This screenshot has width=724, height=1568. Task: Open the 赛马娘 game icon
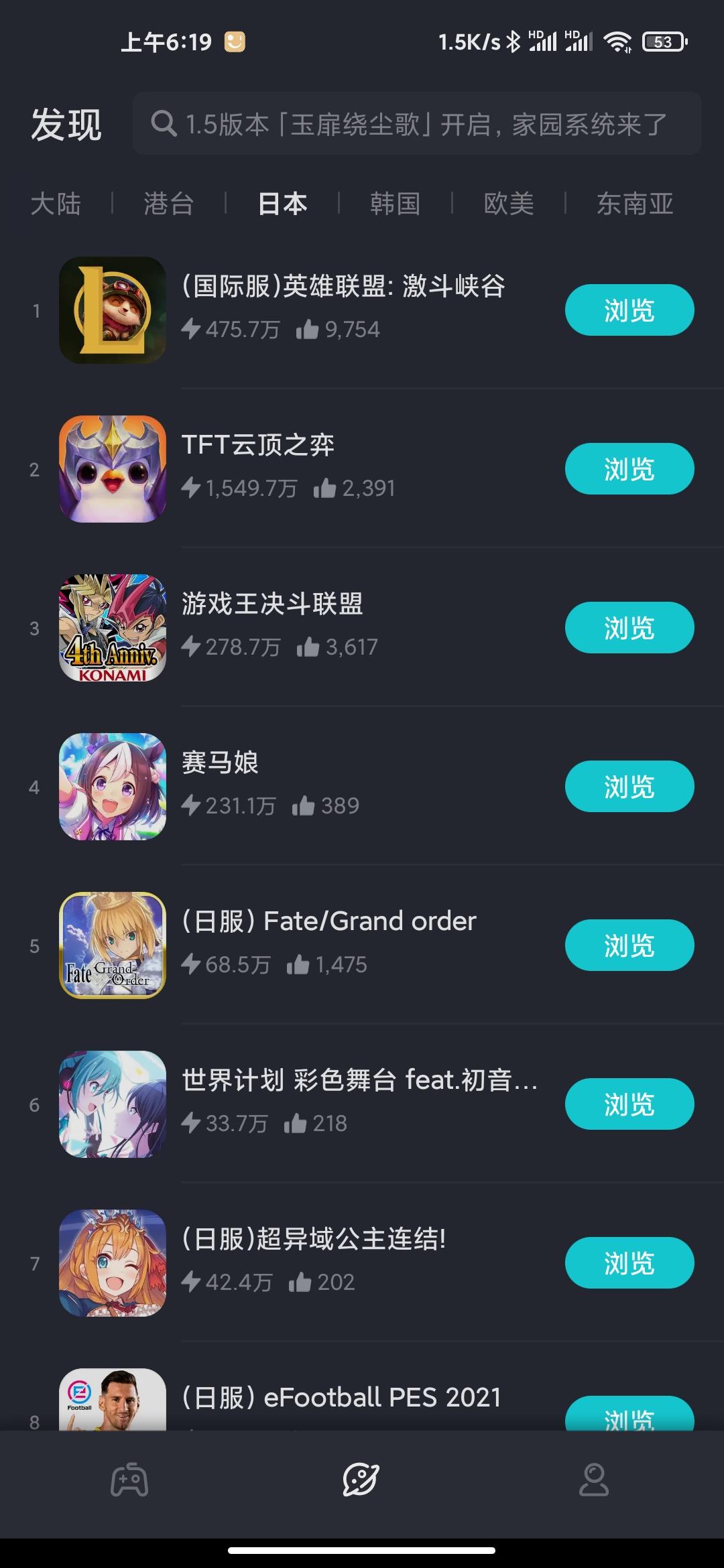[x=111, y=787]
